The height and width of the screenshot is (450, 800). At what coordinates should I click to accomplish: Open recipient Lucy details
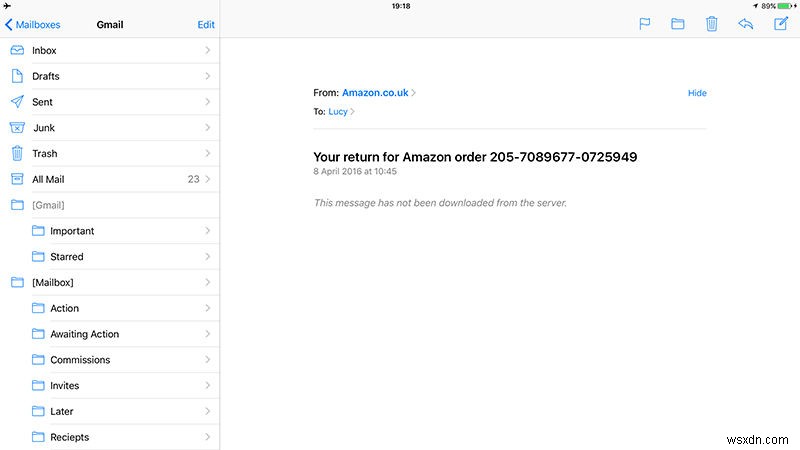337,112
